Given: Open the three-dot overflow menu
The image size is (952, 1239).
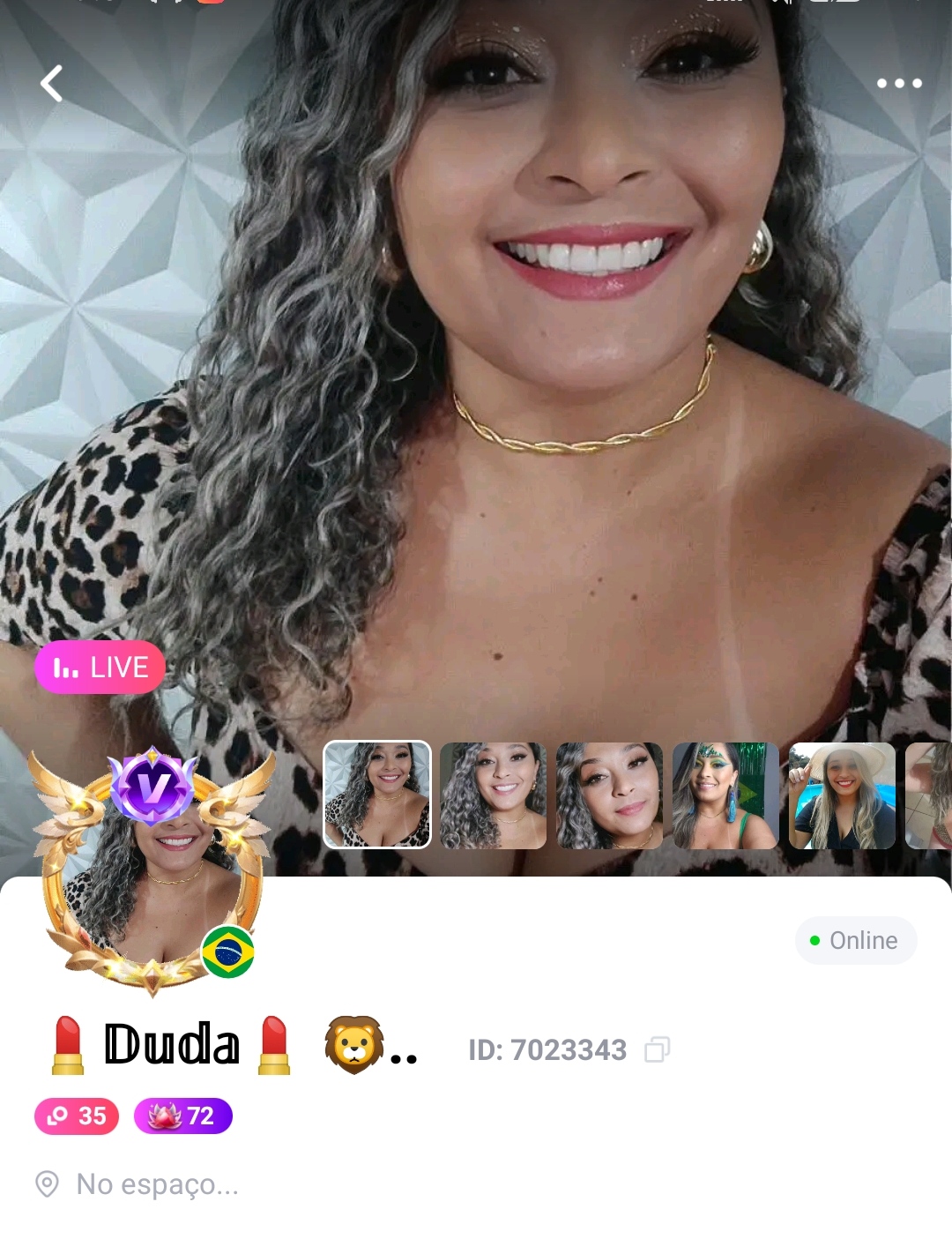Looking at the screenshot, I should 898,84.
